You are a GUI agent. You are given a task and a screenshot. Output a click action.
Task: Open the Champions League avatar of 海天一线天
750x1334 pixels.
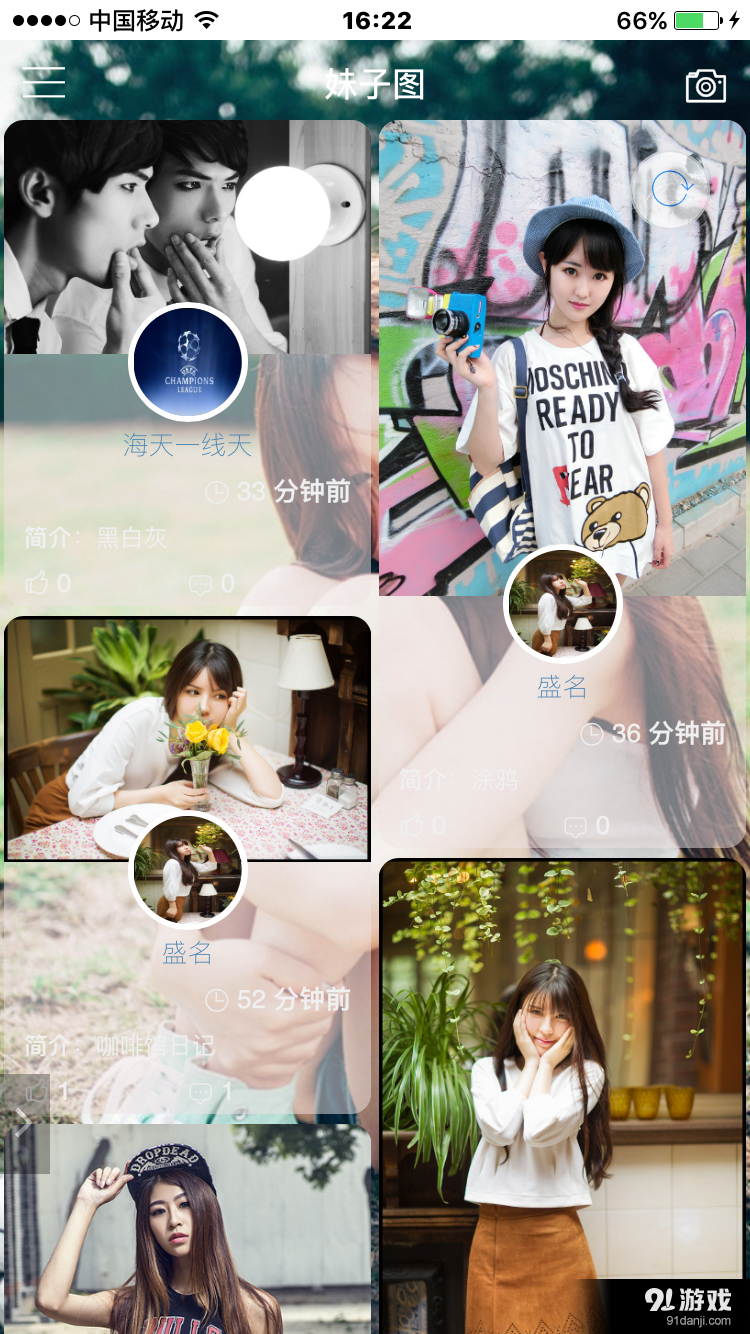188,362
